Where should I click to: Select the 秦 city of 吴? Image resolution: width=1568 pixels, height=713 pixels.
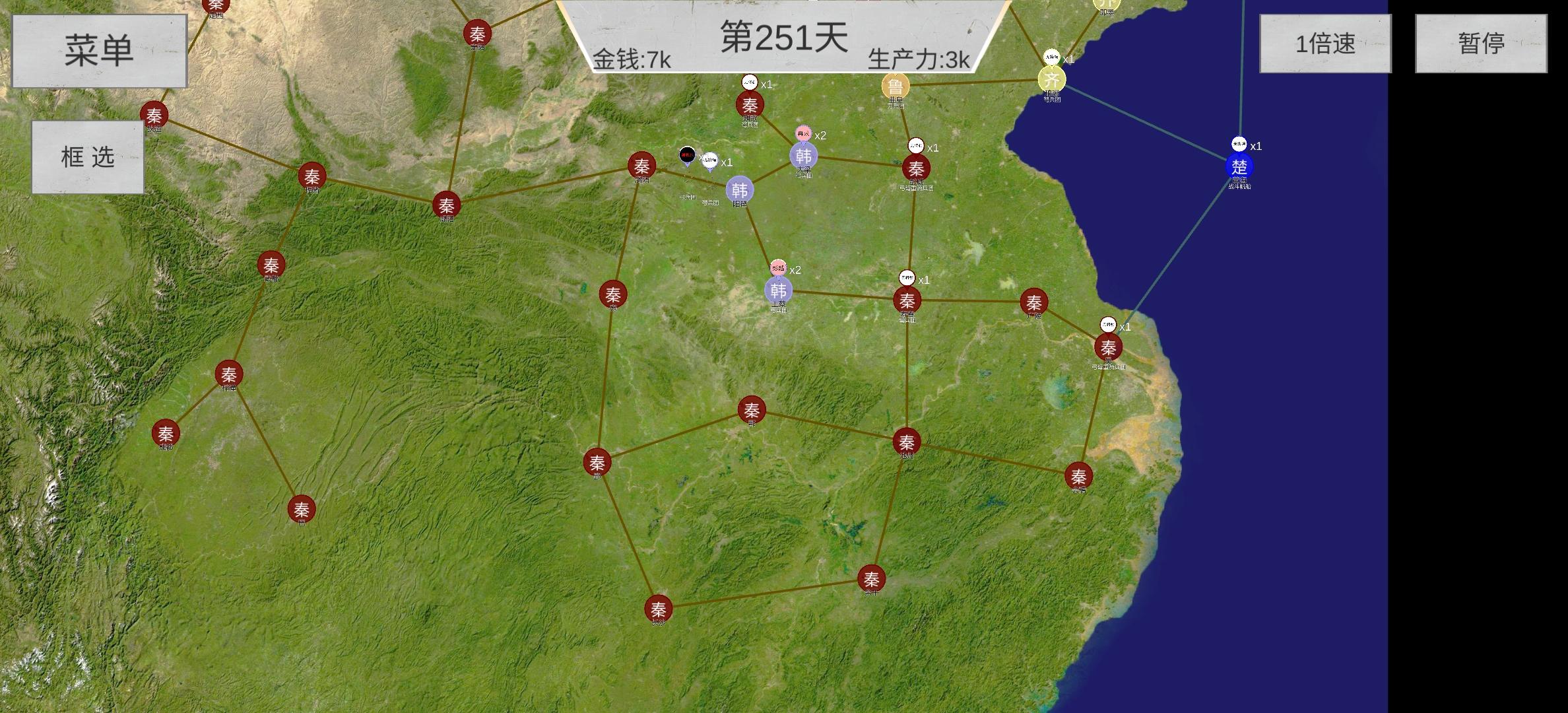[x=1108, y=347]
